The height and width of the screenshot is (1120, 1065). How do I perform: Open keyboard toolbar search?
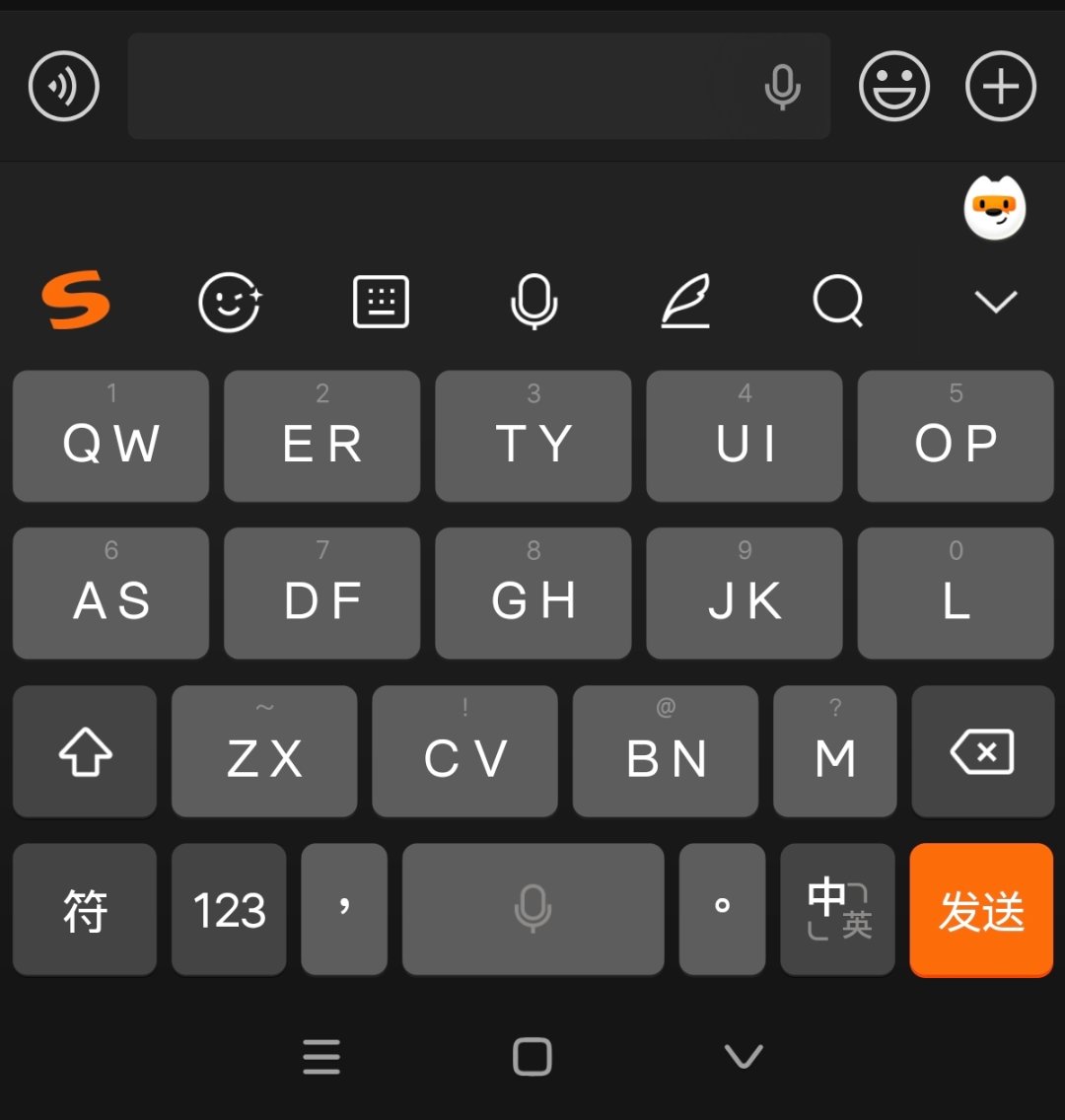(838, 301)
